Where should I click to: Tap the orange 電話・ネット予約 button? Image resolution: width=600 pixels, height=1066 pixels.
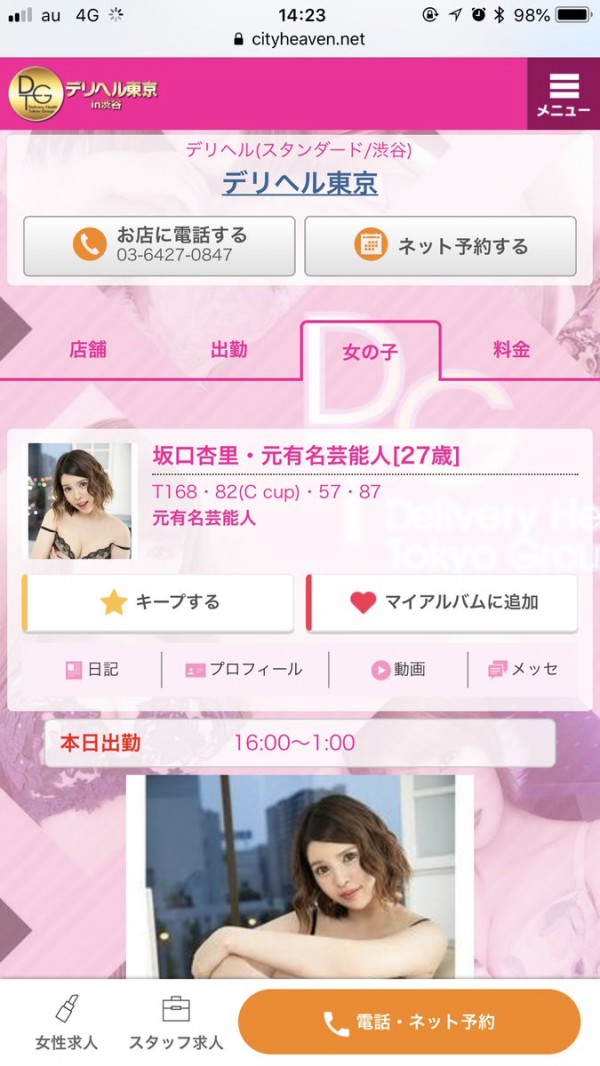click(x=409, y=1022)
